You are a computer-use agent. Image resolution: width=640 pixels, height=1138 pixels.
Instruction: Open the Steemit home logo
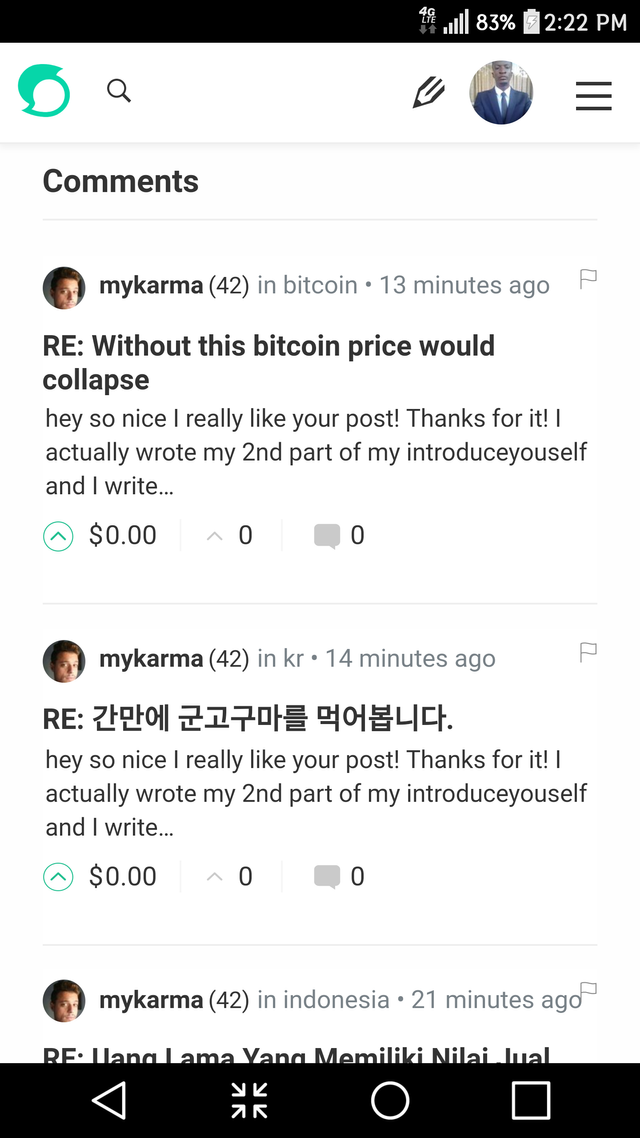click(x=44, y=91)
